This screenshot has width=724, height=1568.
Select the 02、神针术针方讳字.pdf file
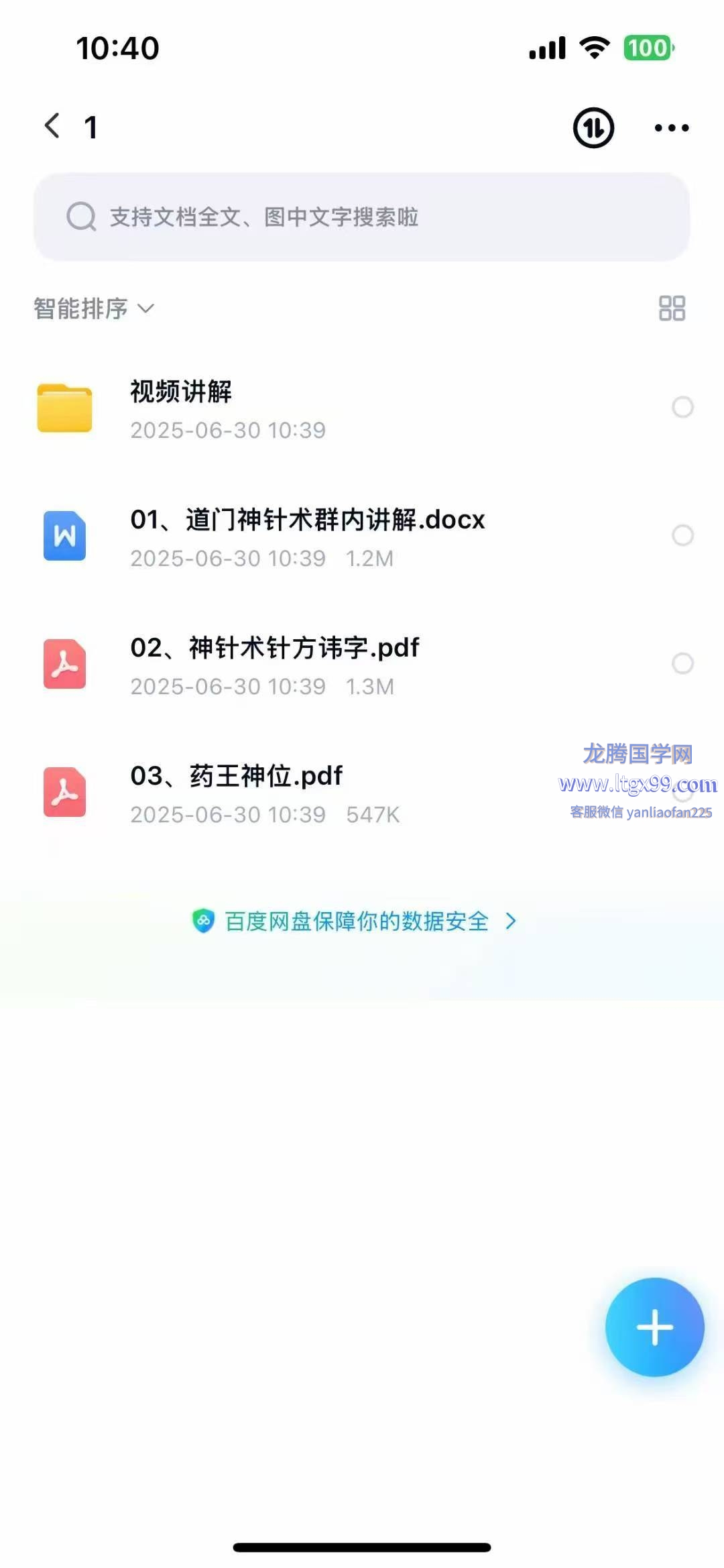682,663
